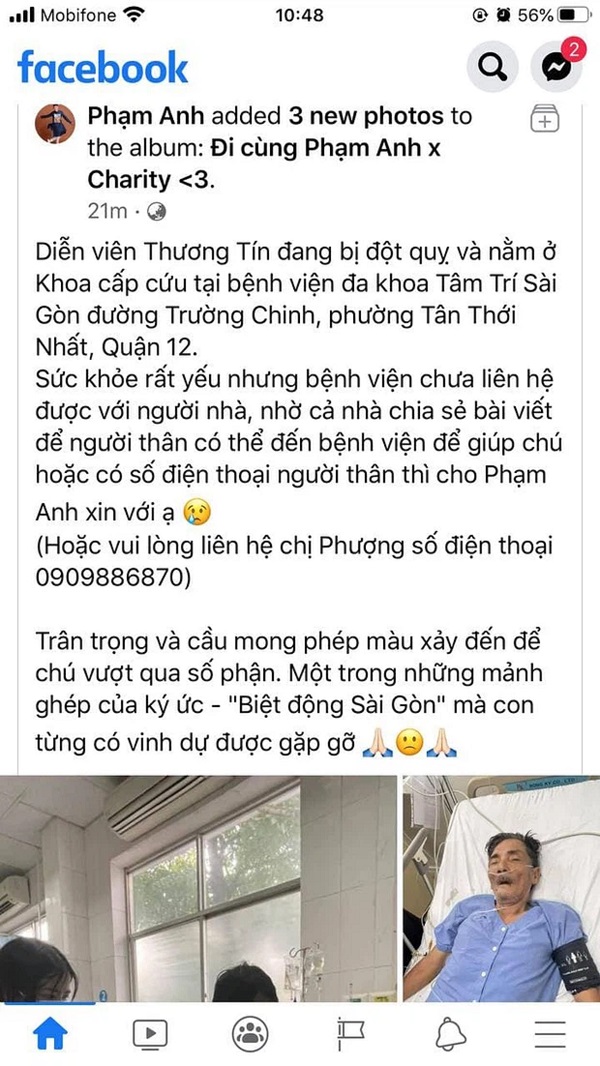The width and height of the screenshot is (600, 1066).
Task: Open Facebook search
Action: point(492,68)
